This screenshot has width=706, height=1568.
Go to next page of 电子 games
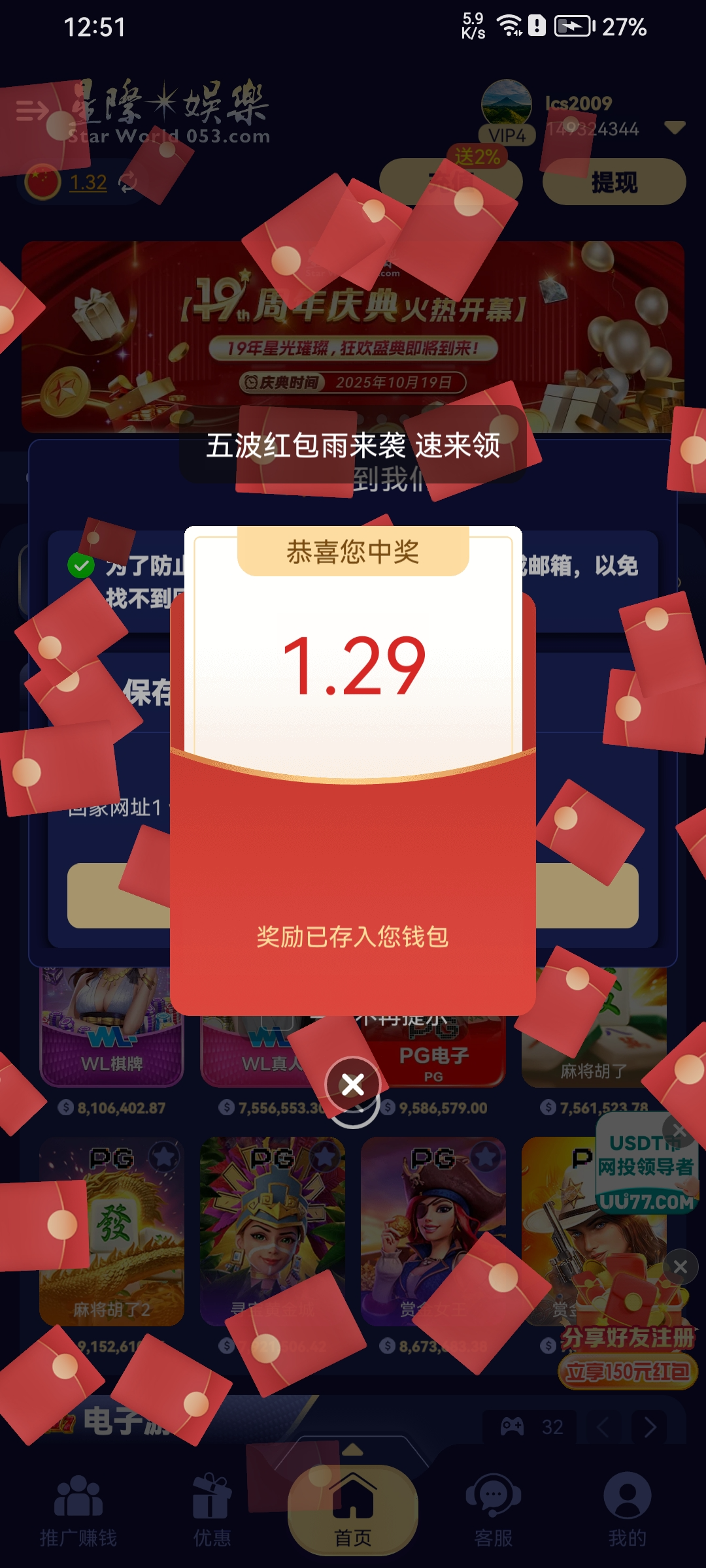[x=650, y=1427]
